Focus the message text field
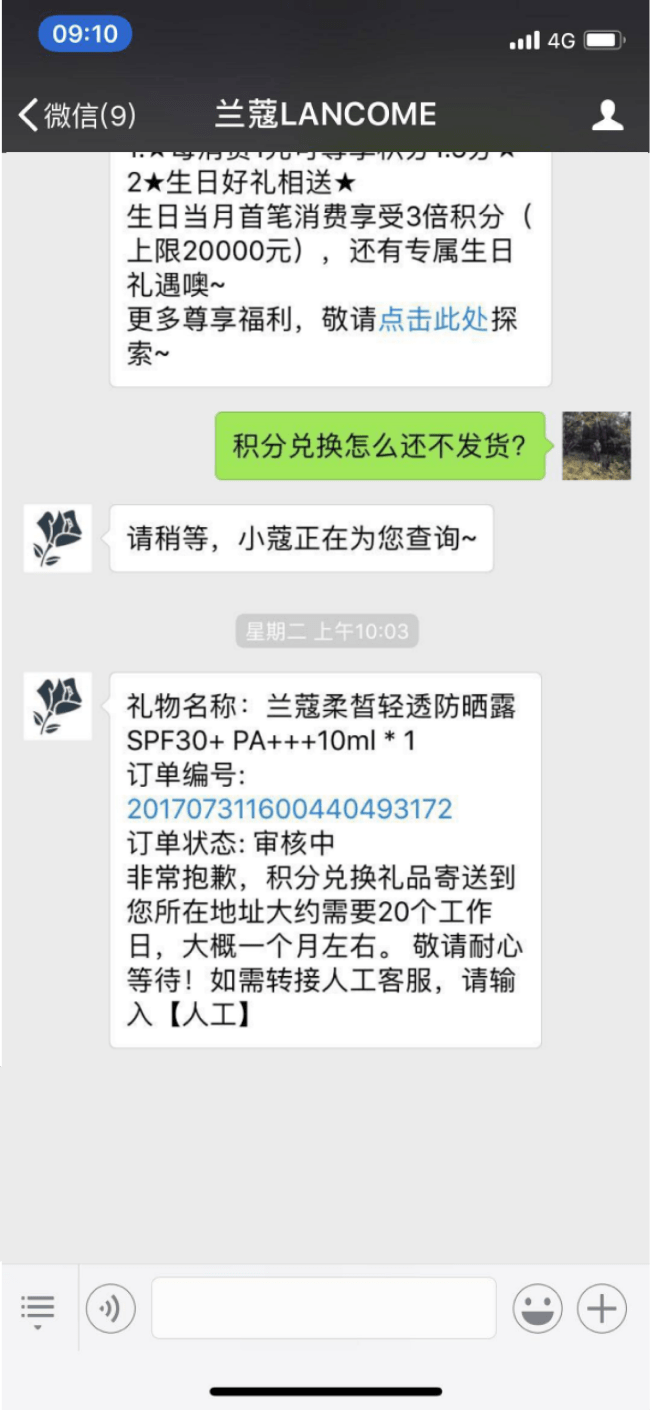Image resolution: width=650 pixels, height=1410 pixels. click(x=323, y=1308)
